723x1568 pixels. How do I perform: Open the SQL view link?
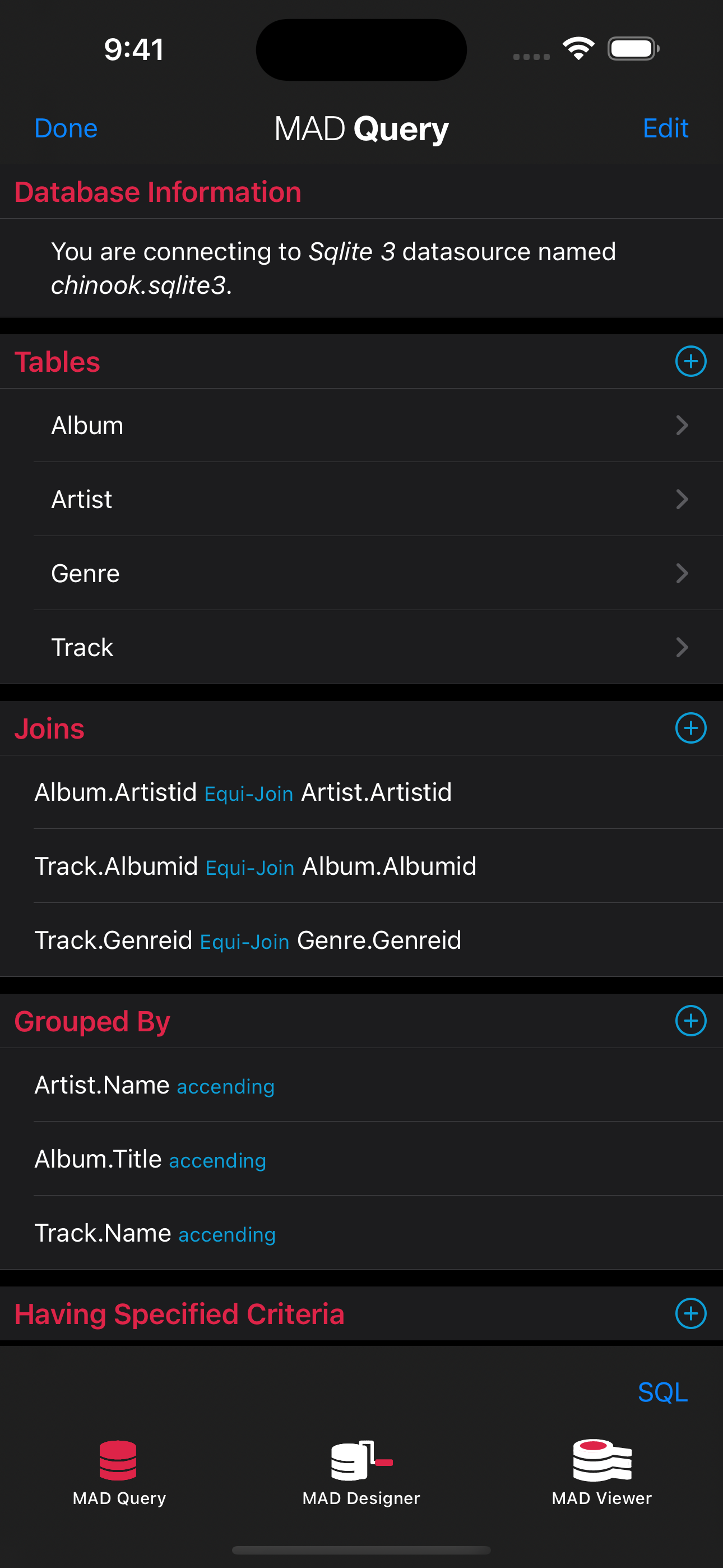662,1392
